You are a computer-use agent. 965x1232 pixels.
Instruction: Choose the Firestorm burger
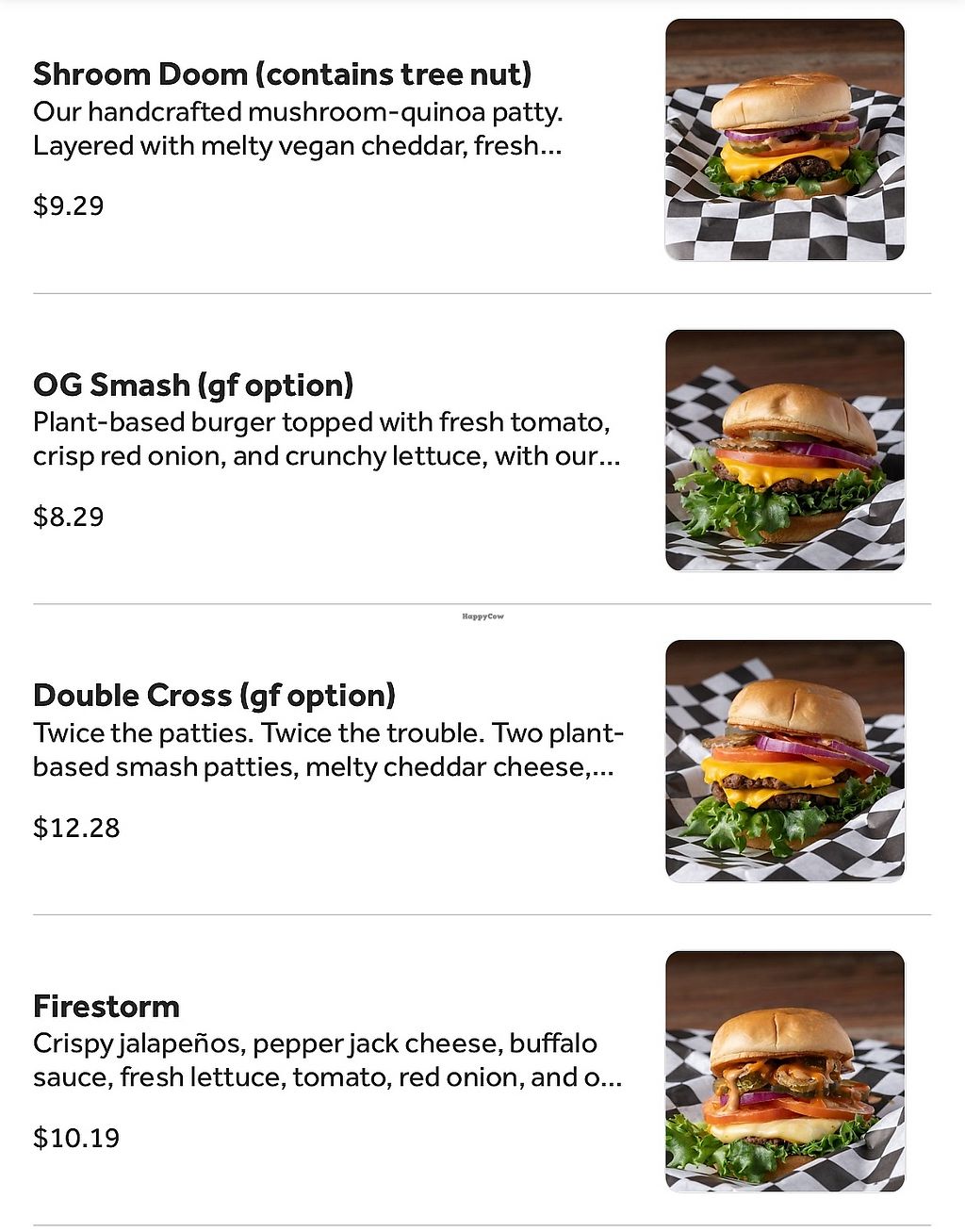[106, 1006]
